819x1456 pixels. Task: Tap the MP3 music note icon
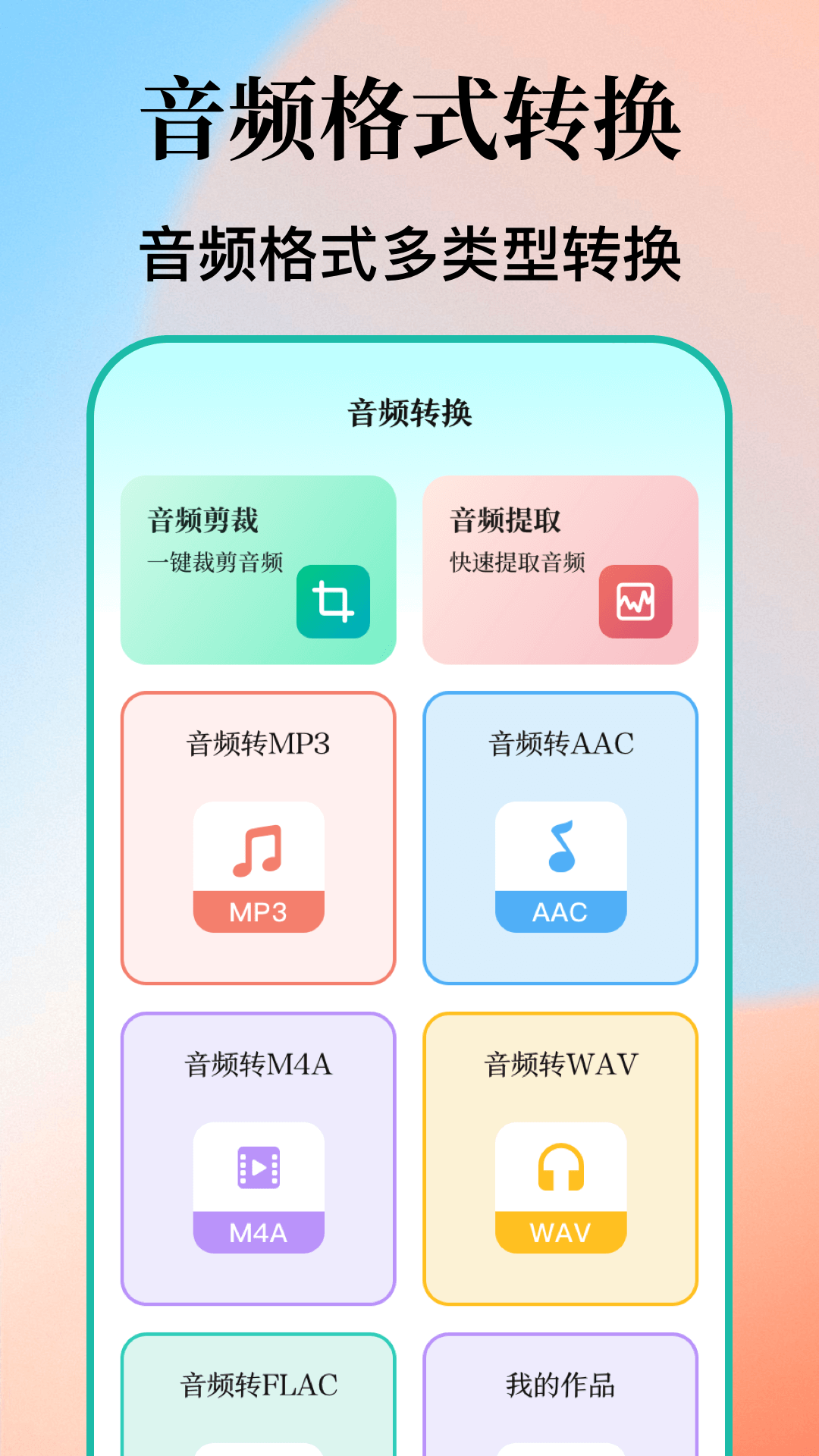[x=259, y=849]
